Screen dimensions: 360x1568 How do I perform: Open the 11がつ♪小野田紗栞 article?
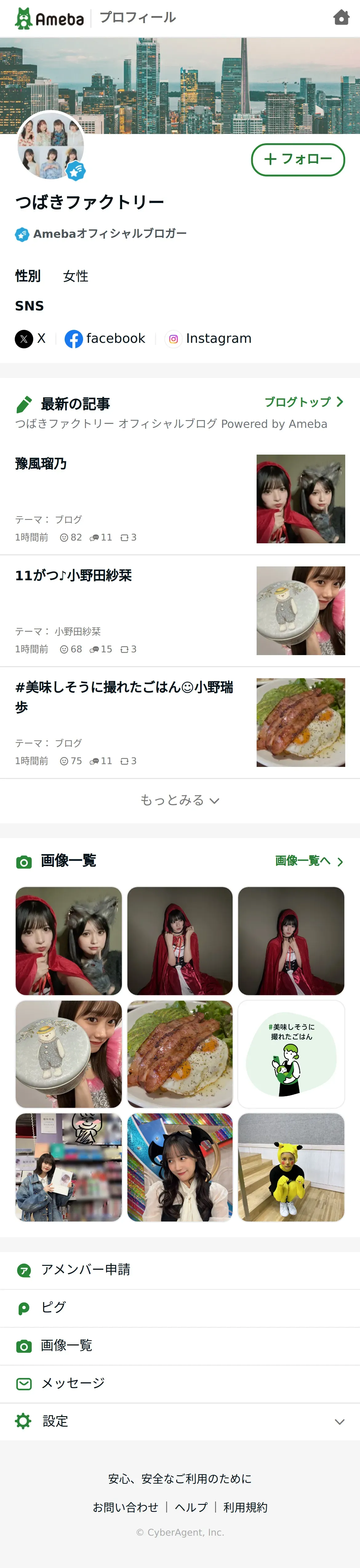click(x=74, y=576)
